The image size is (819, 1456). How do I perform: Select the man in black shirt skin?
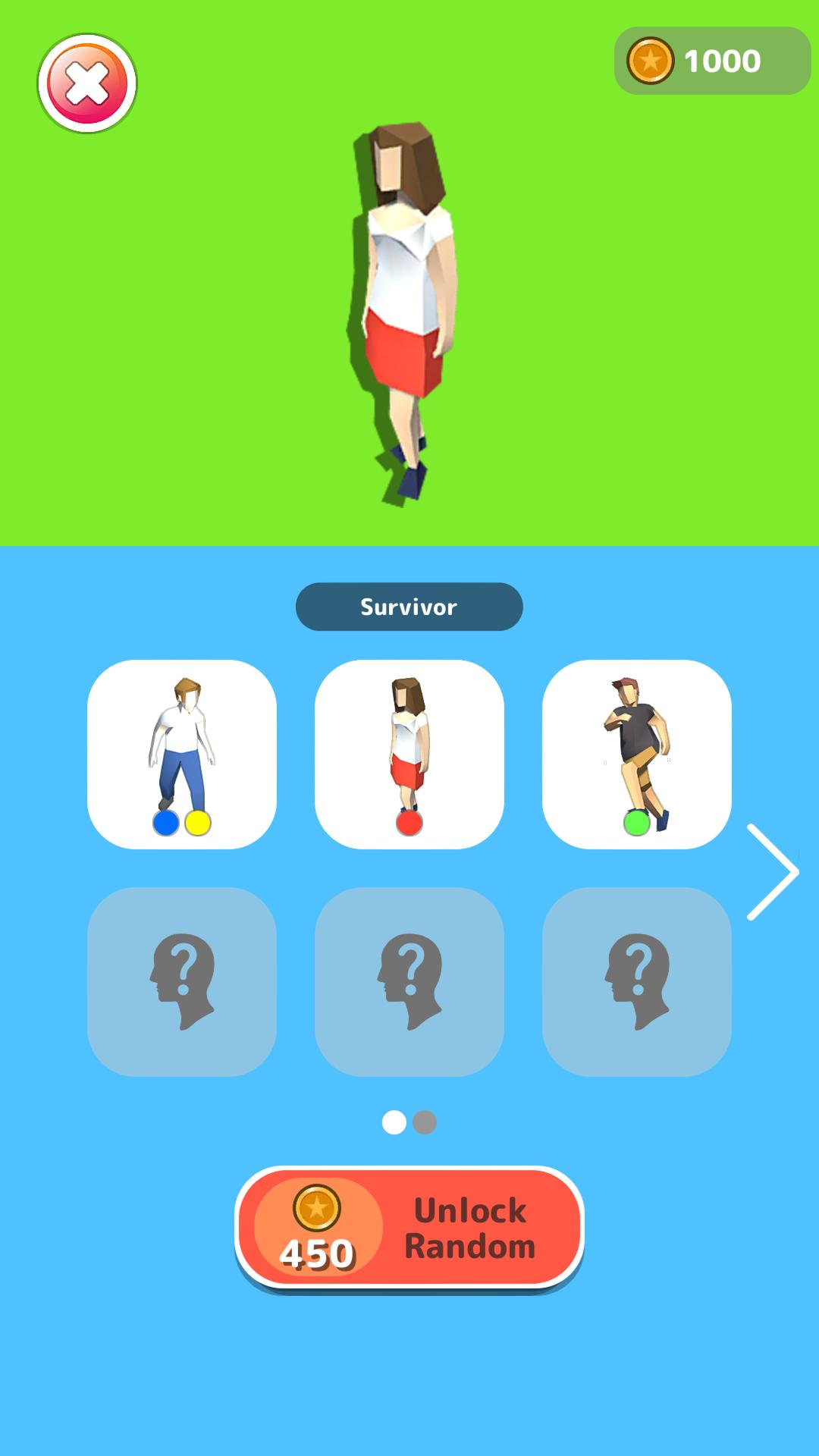coord(637,754)
